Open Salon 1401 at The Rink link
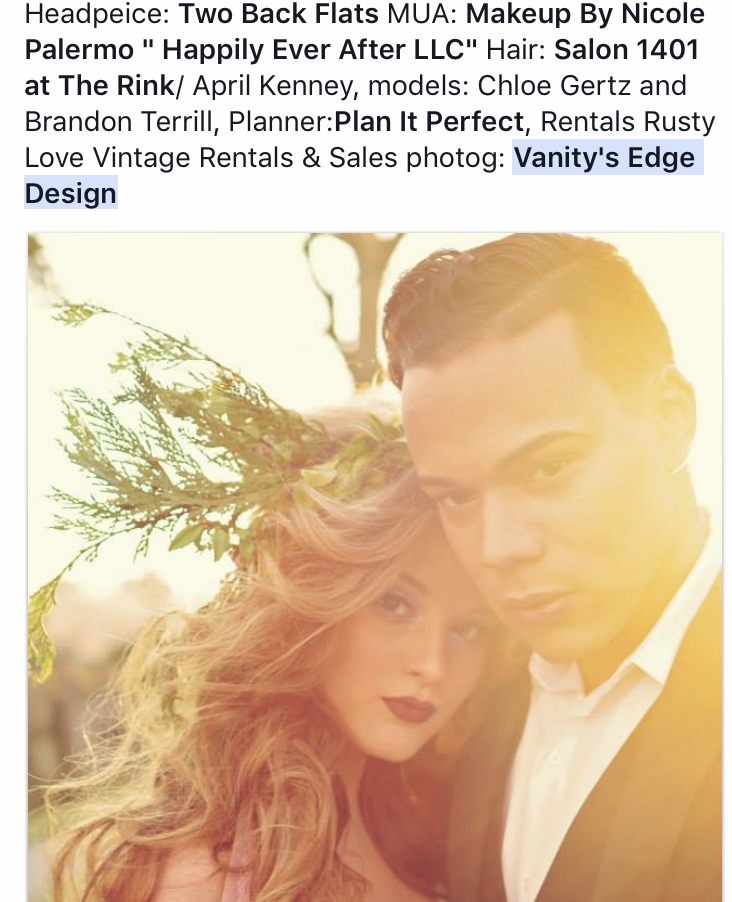The image size is (732, 902). [x=625, y=51]
